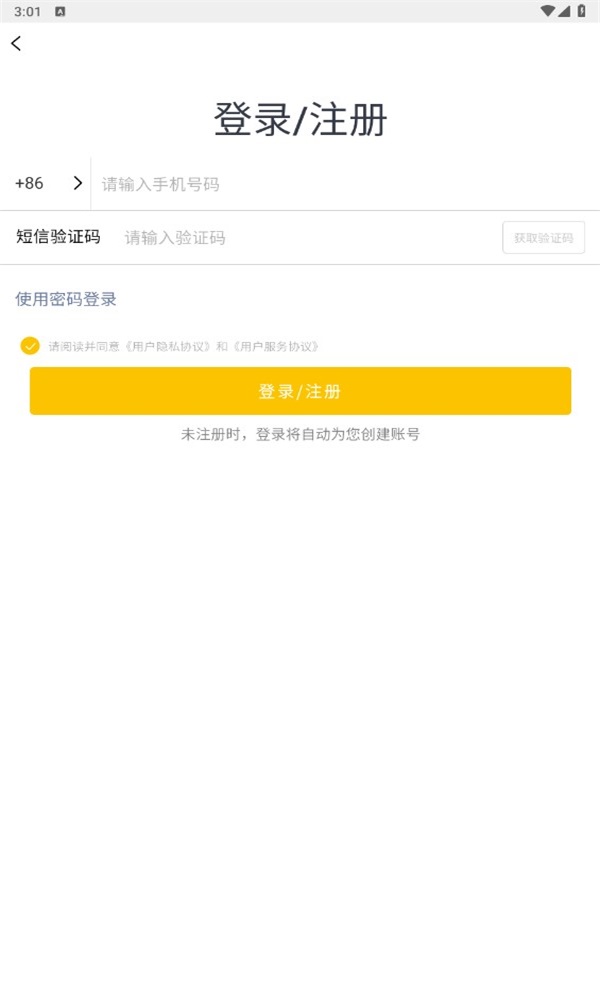Image resolution: width=600 pixels, height=1004 pixels.
Task: Uncheck the agreement checkbox
Action: pyautogui.click(x=30, y=346)
